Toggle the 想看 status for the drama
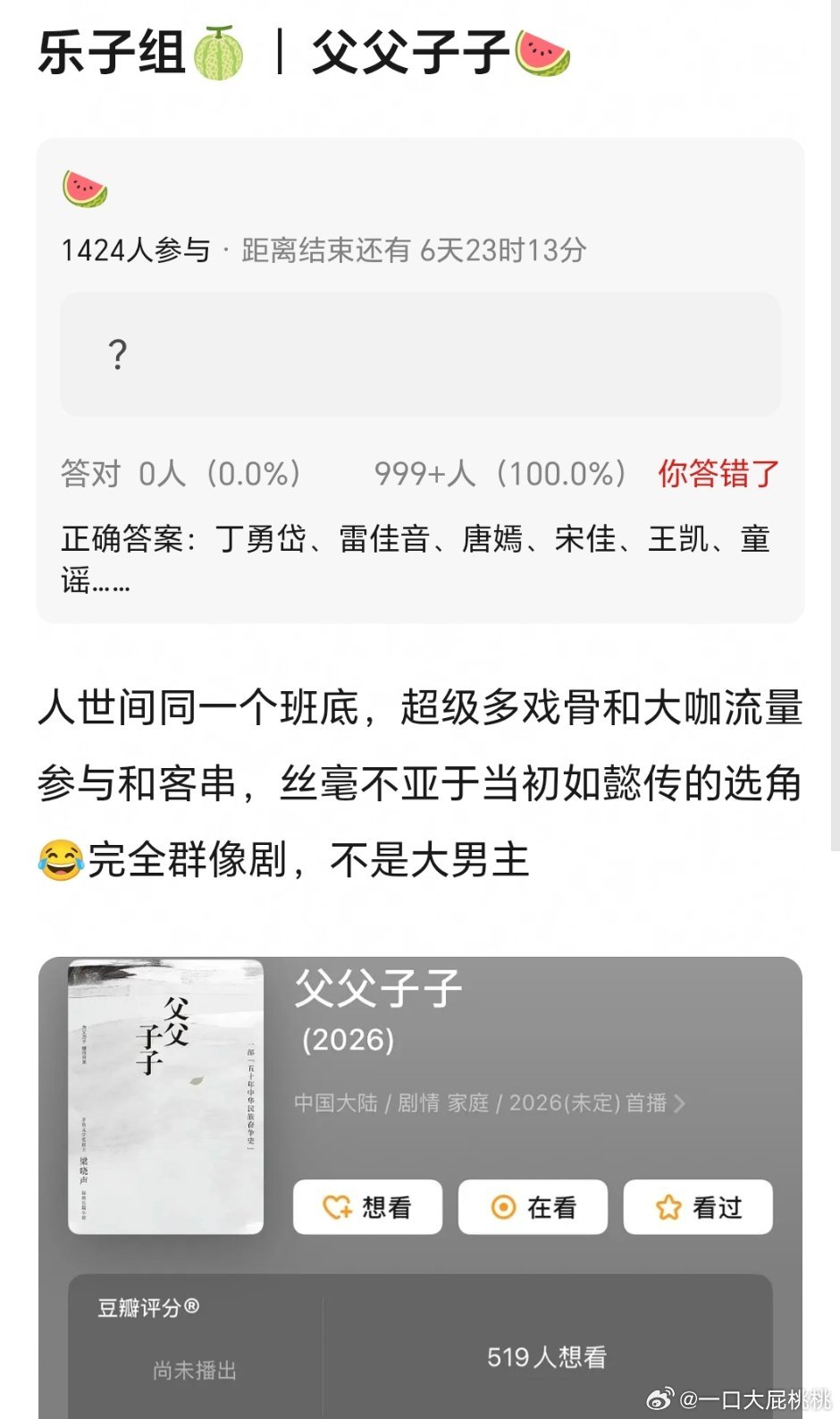840x1419 pixels. pyautogui.click(x=368, y=1207)
